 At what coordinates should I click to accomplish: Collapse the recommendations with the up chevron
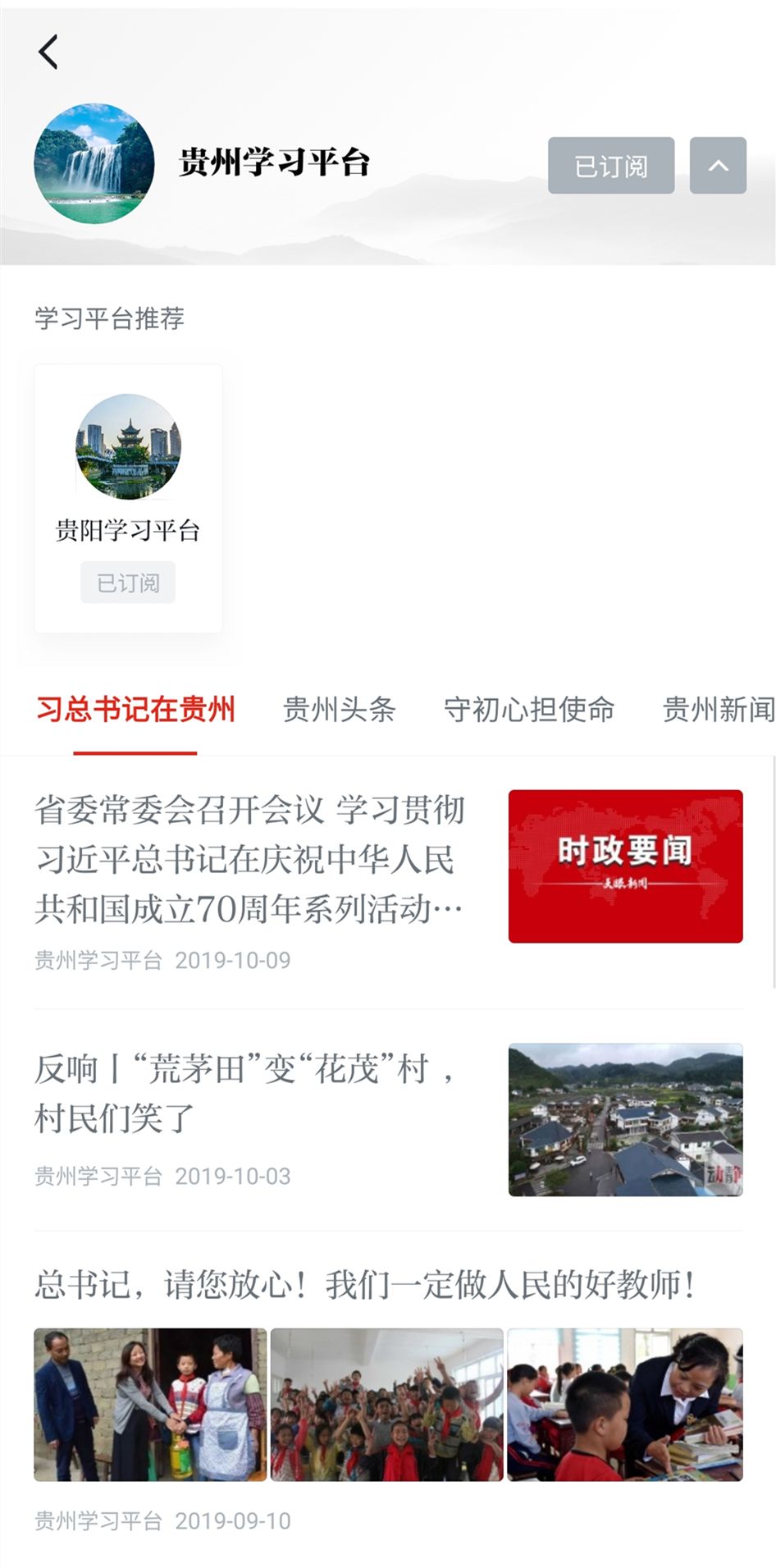(x=718, y=166)
